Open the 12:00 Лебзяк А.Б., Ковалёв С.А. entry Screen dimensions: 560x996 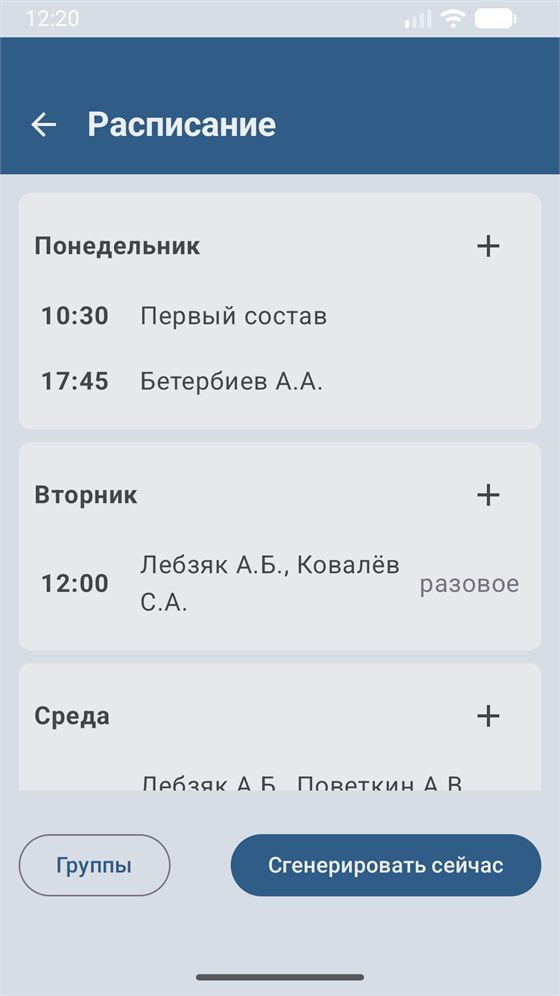[x=280, y=584]
